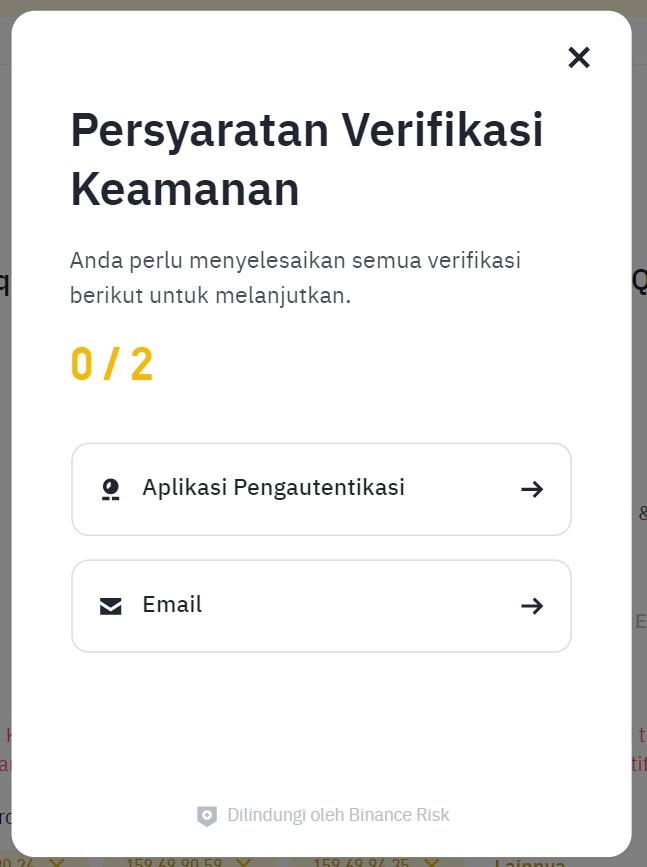
Task: Select Email verification option
Action: pos(321,606)
